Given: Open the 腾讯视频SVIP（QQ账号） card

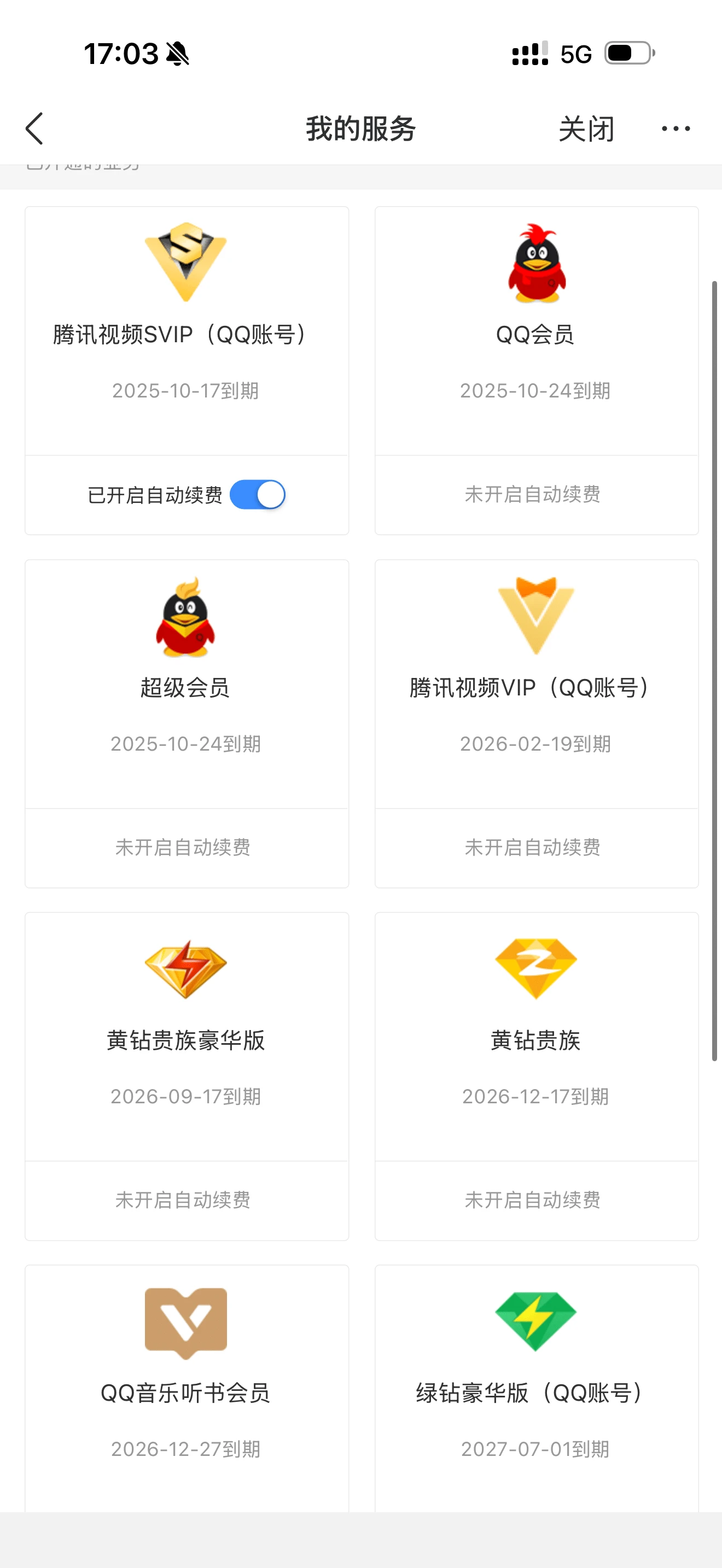Looking at the screenshot, I should (187, 331).
